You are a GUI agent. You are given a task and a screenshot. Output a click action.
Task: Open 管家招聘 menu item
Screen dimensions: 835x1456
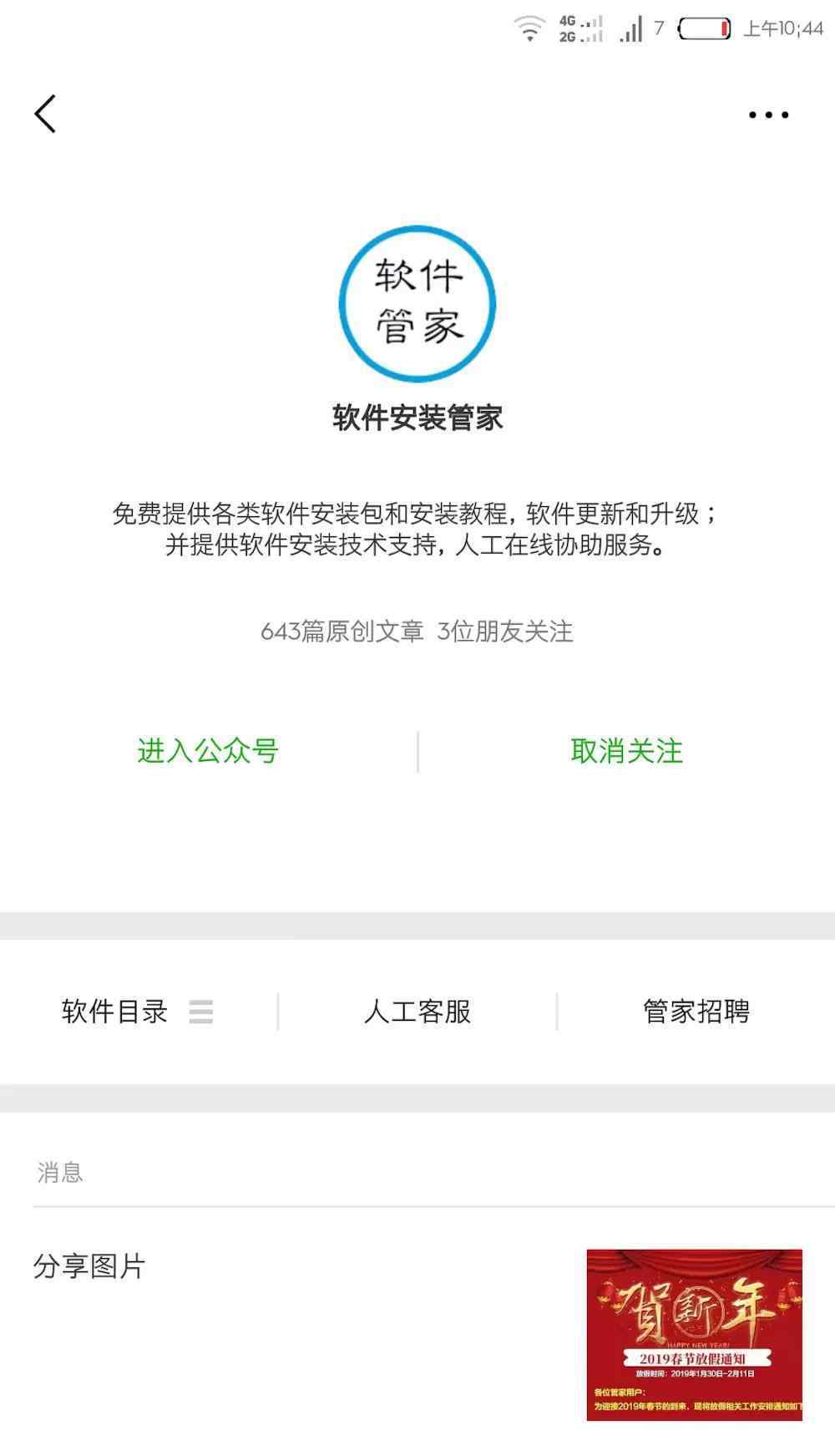pos(696,1012)
